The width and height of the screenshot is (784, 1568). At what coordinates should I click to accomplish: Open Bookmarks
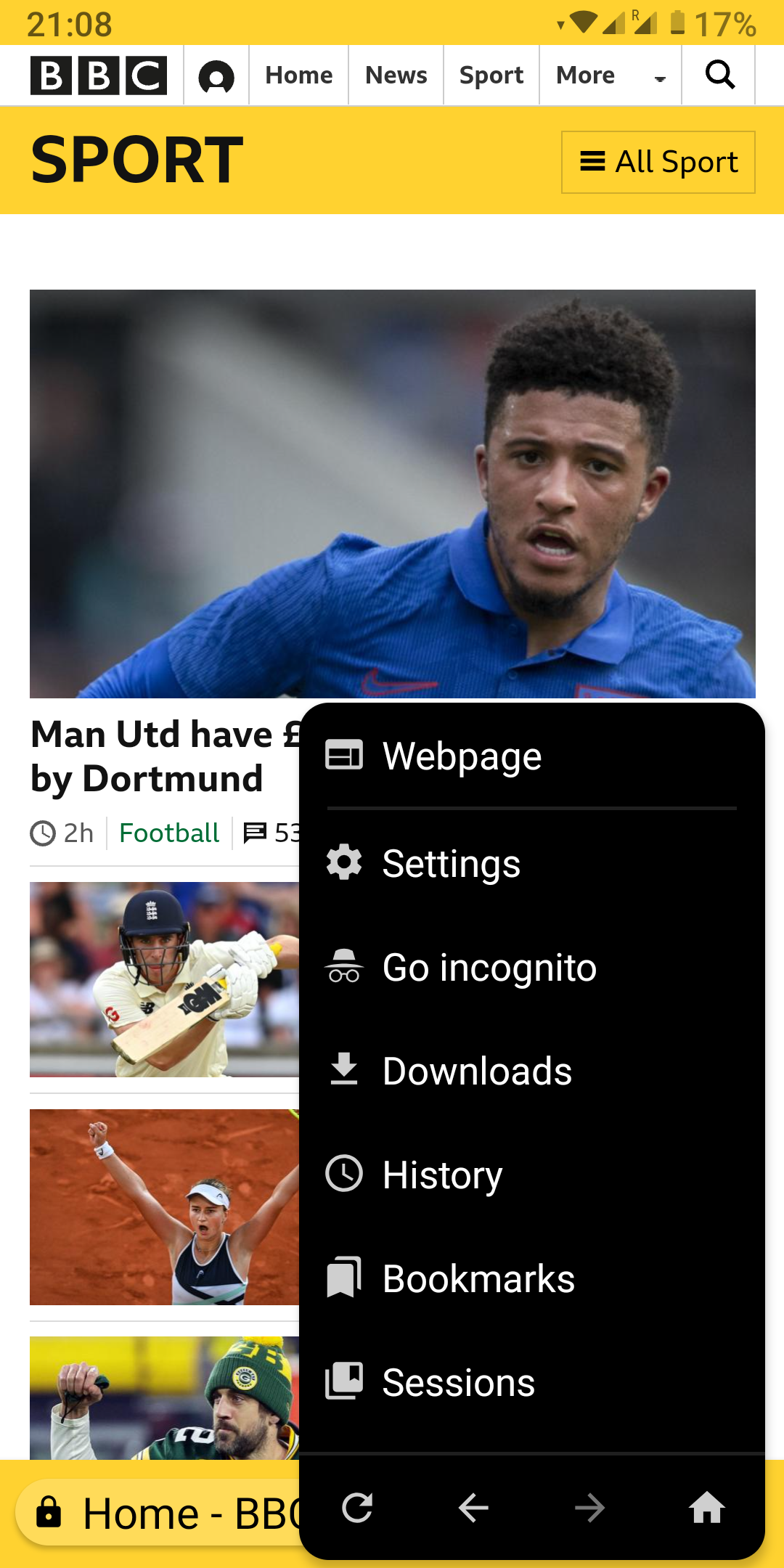click(478, 1279)
